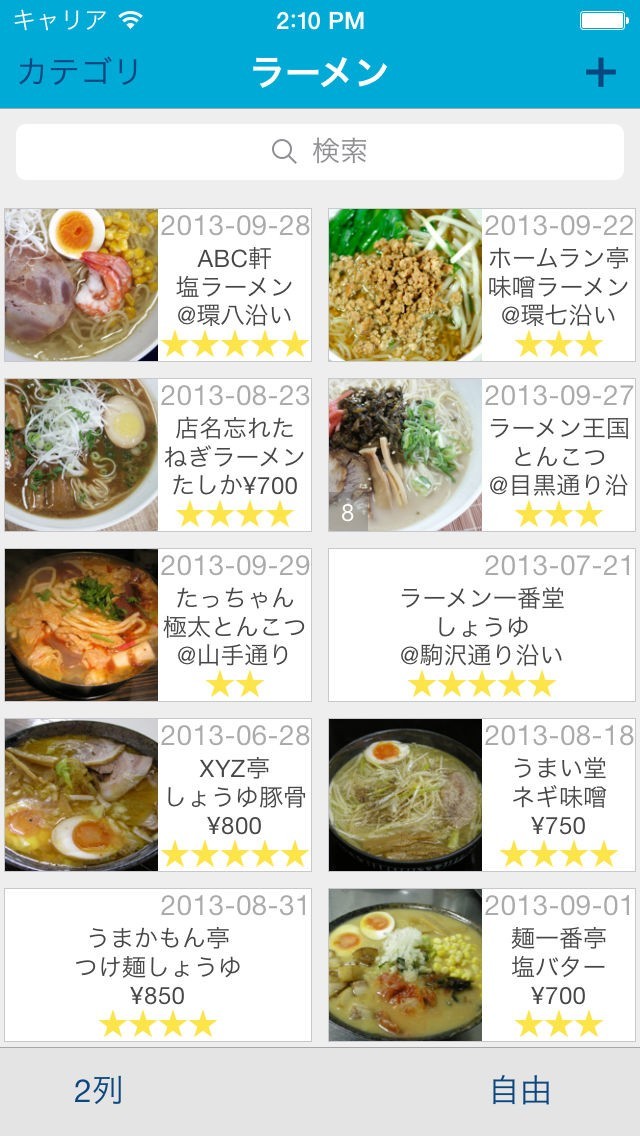Select the うまかもん亭 つけ麺しょうゆ entry
640x1136 pixels.
158,965
